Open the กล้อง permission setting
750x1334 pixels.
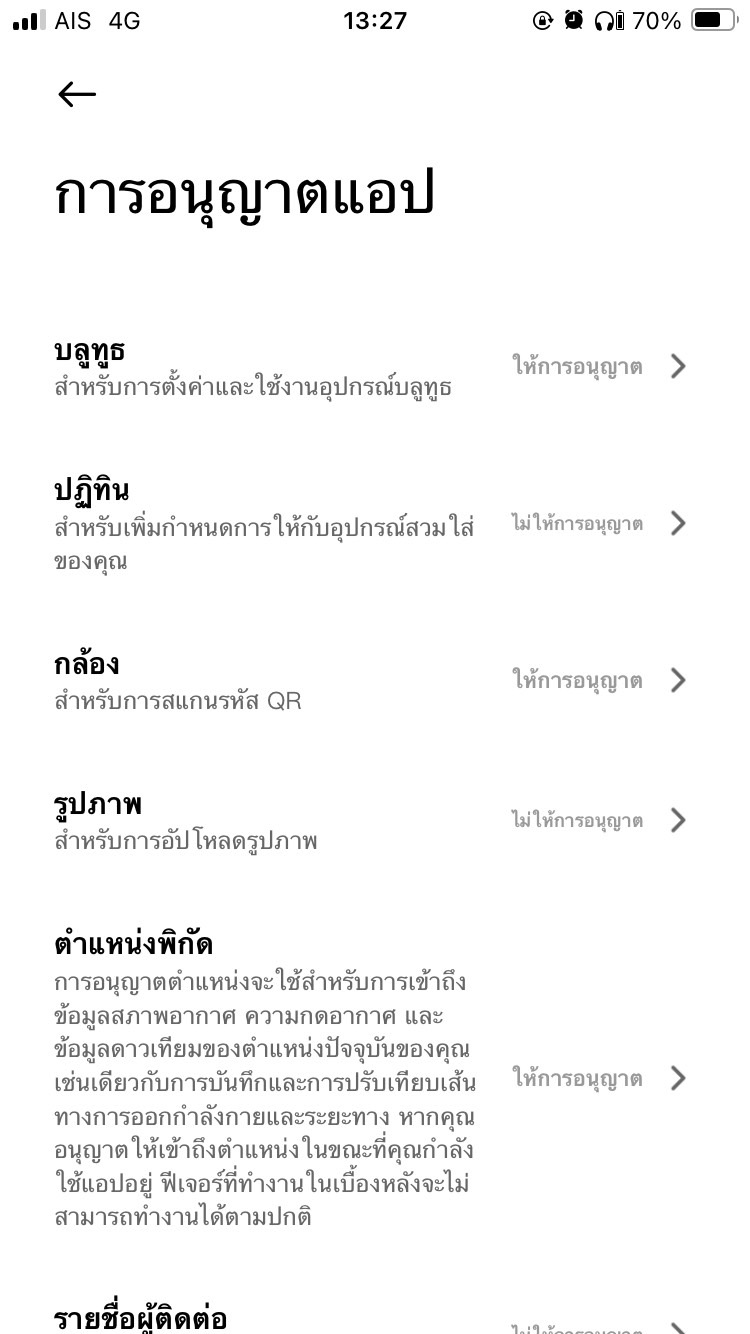375,681
